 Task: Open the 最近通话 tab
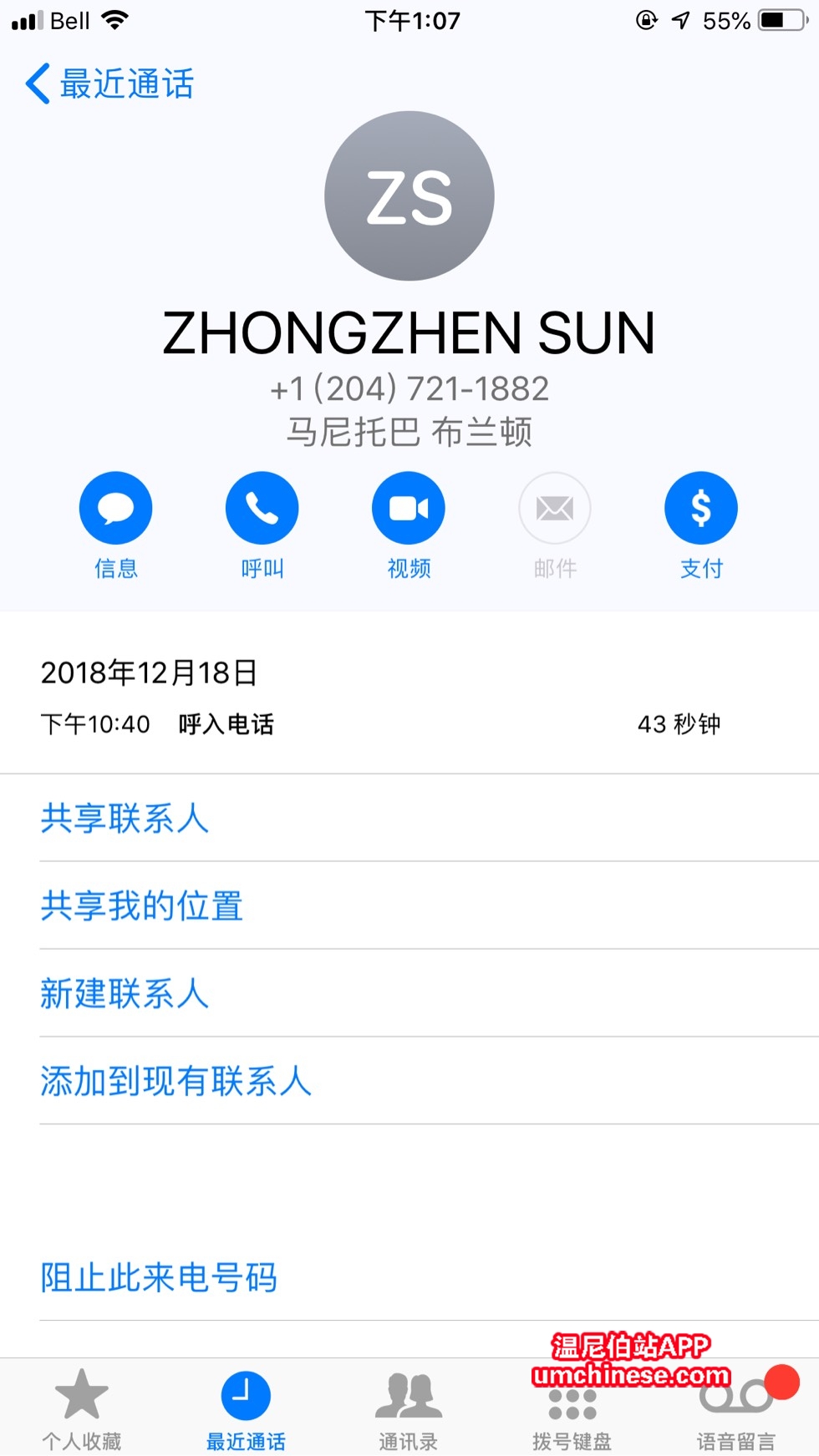[246, 1408]
